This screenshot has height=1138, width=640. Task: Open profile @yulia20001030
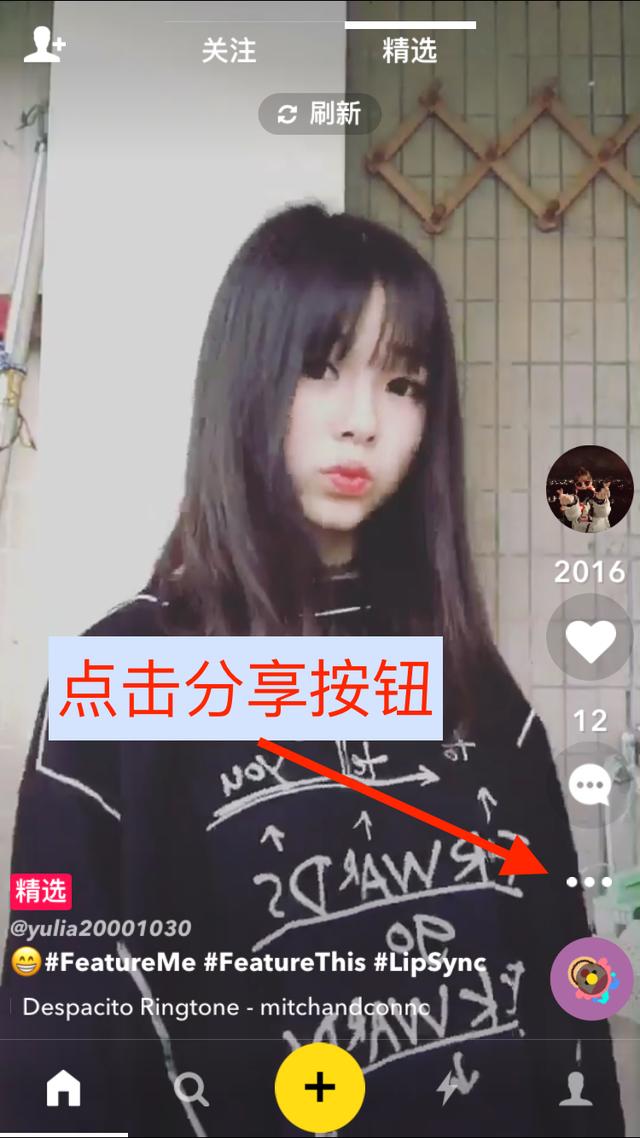tap(100, 928)
